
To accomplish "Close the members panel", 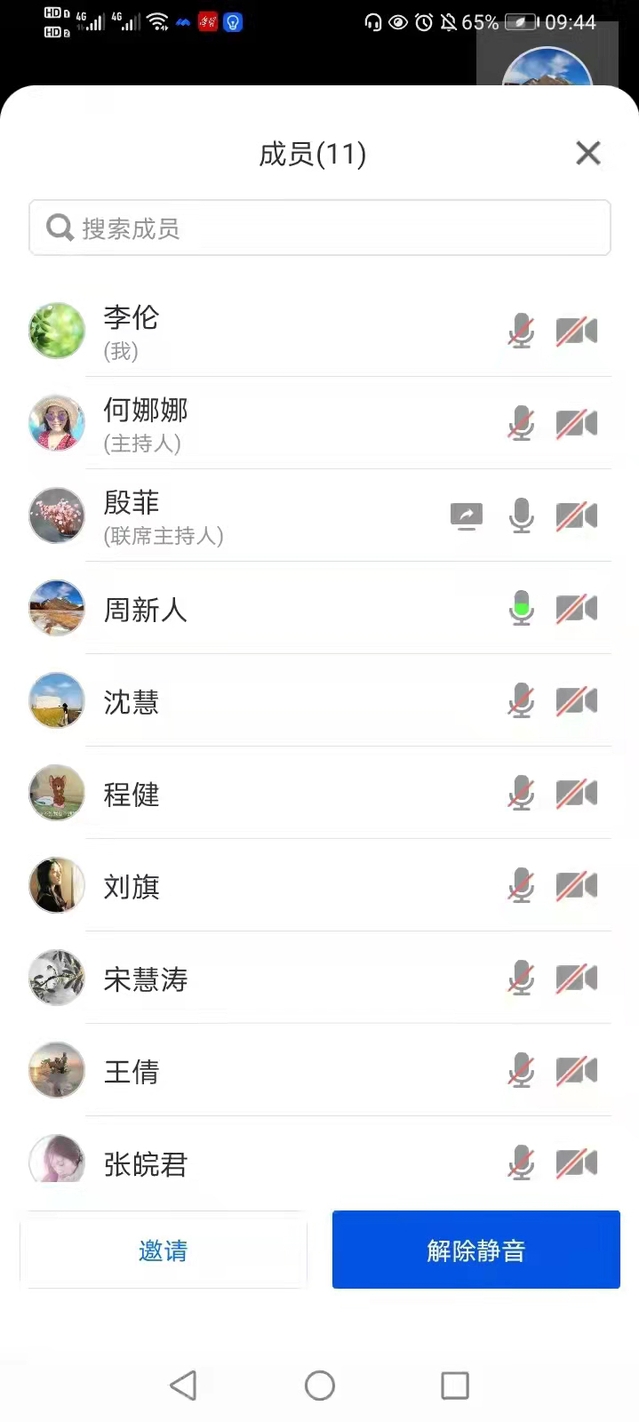I will 588,153.
